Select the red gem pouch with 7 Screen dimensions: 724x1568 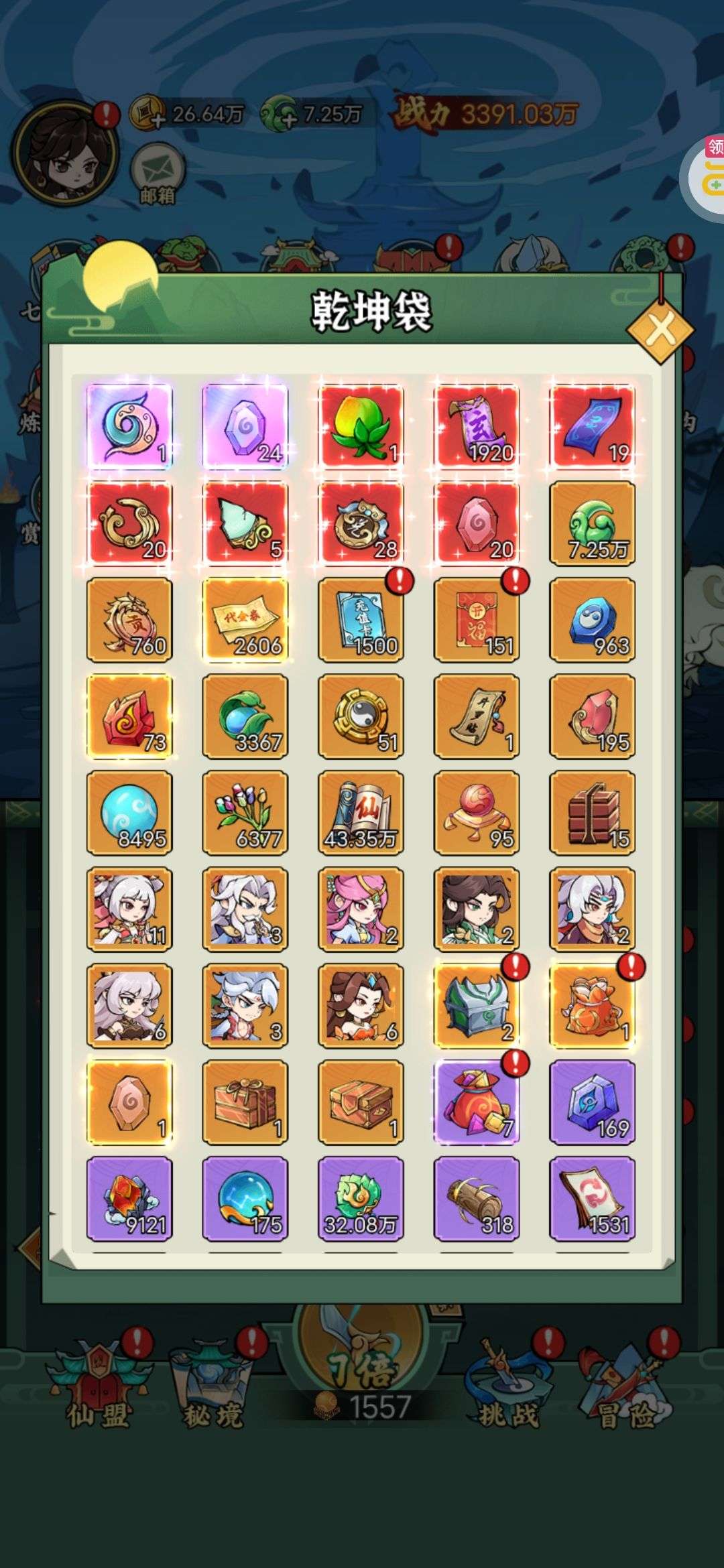(x=477, y=1102)
